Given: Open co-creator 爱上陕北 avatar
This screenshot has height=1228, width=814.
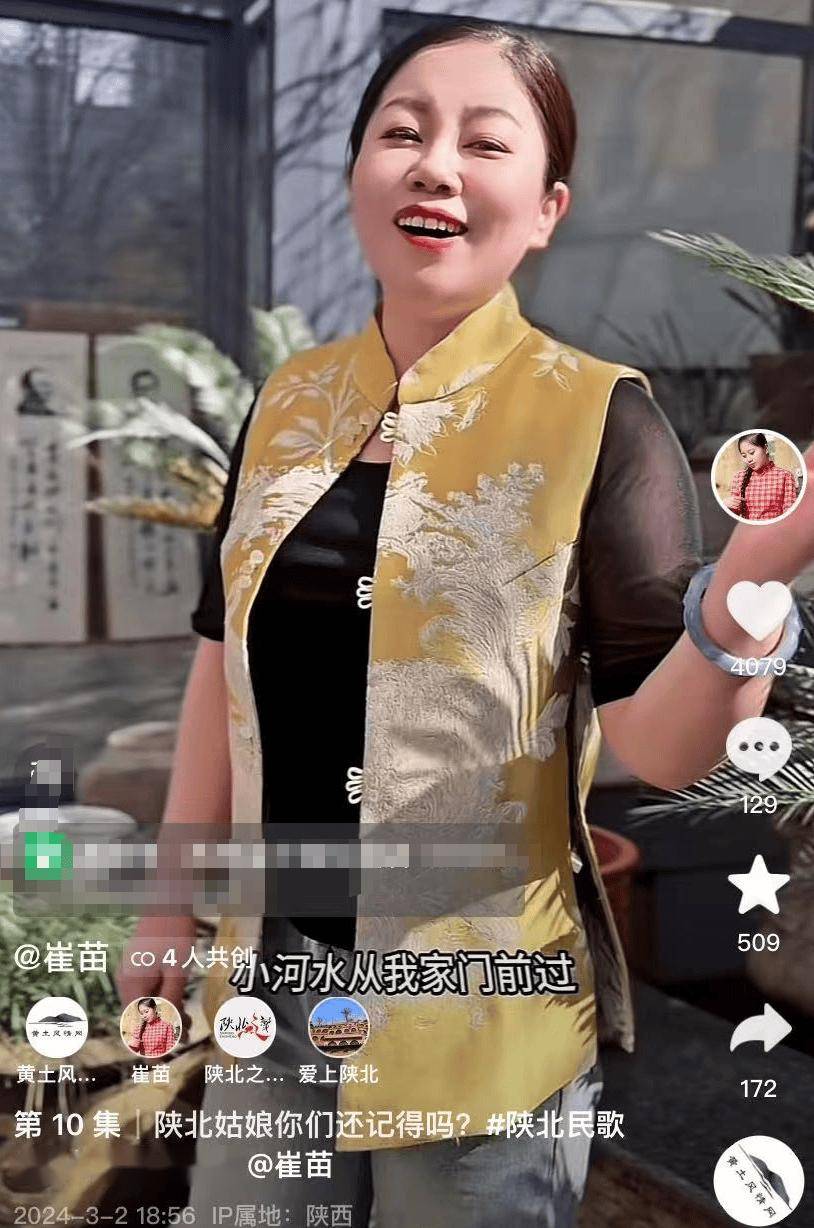Looking at the screenshot, I should click(339, 1027).
